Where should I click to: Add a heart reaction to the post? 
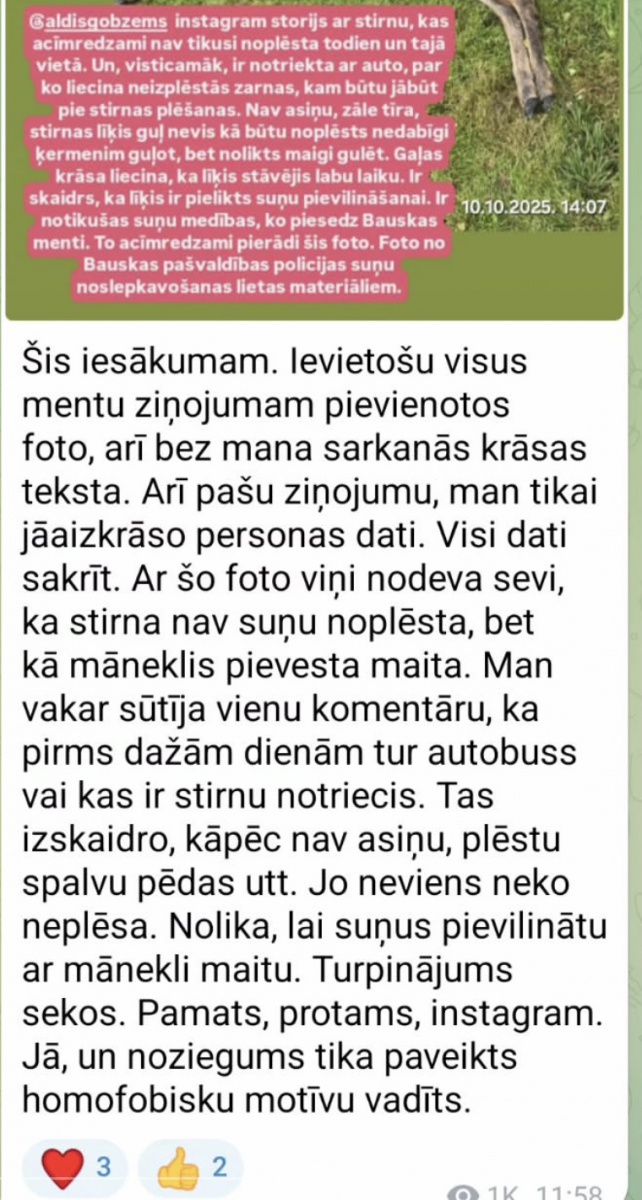(x=76, y=1167)
